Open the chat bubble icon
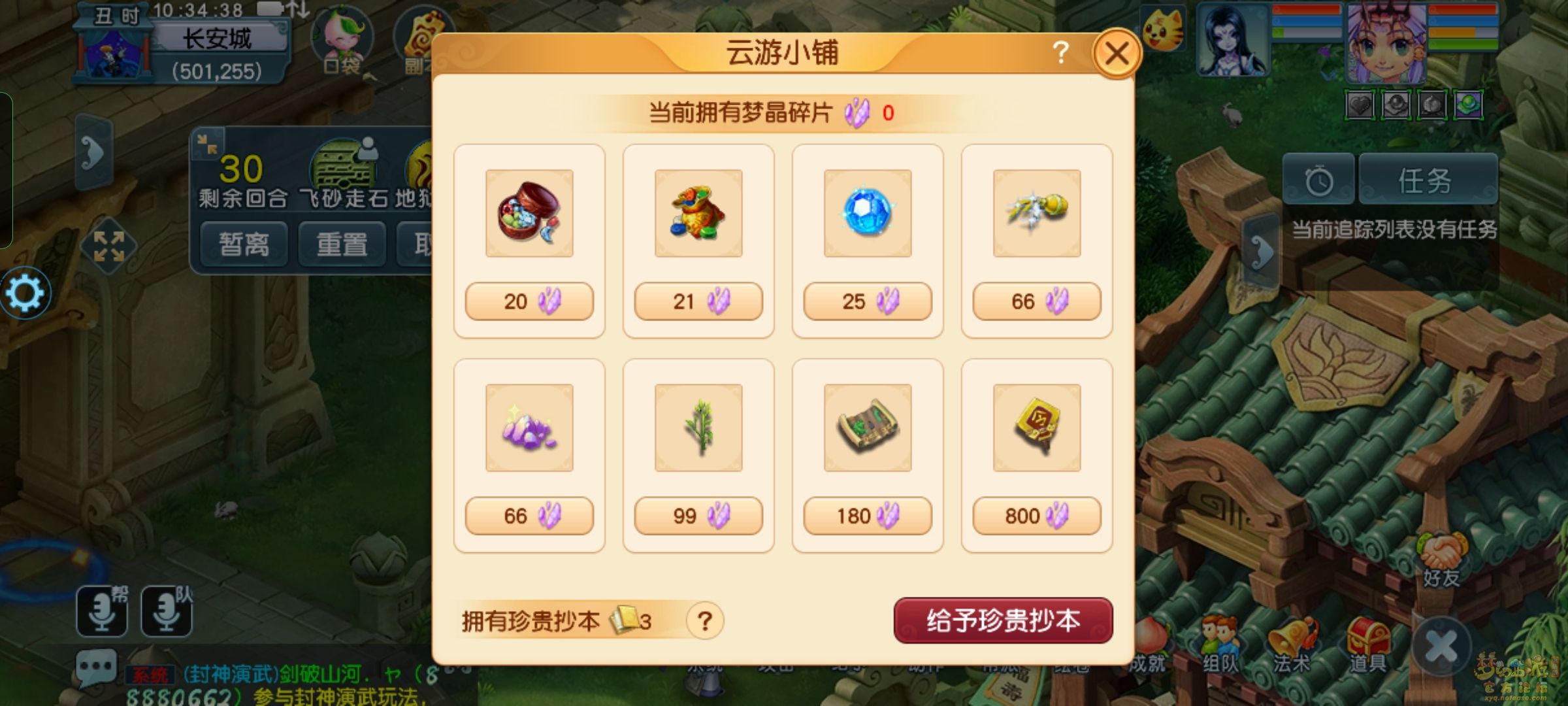Image resolution: width=1568 pixels, height=706 pixels. tap(96, 668)
